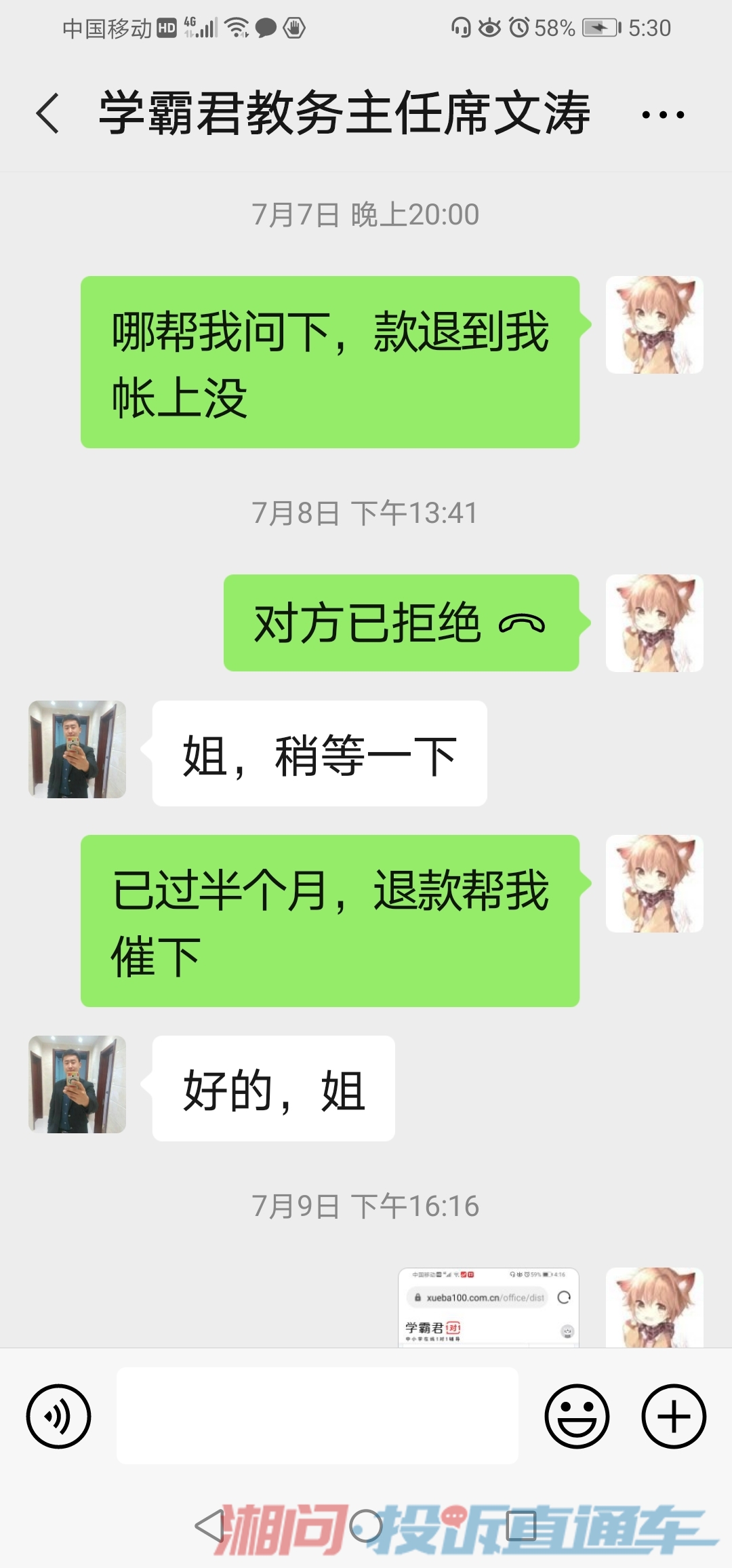Image resolution: width=732 pixels, height=1568 pixels.
Task: Open own avatar beside 已过半个月 message
Action: 654,883
